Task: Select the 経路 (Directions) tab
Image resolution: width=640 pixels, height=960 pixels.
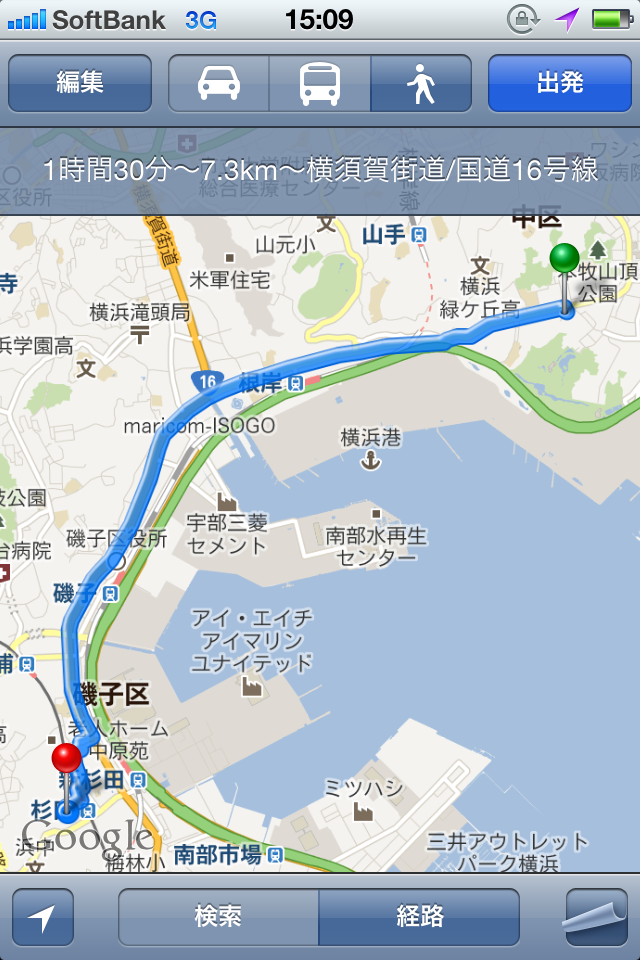Action: click(419, 917)
